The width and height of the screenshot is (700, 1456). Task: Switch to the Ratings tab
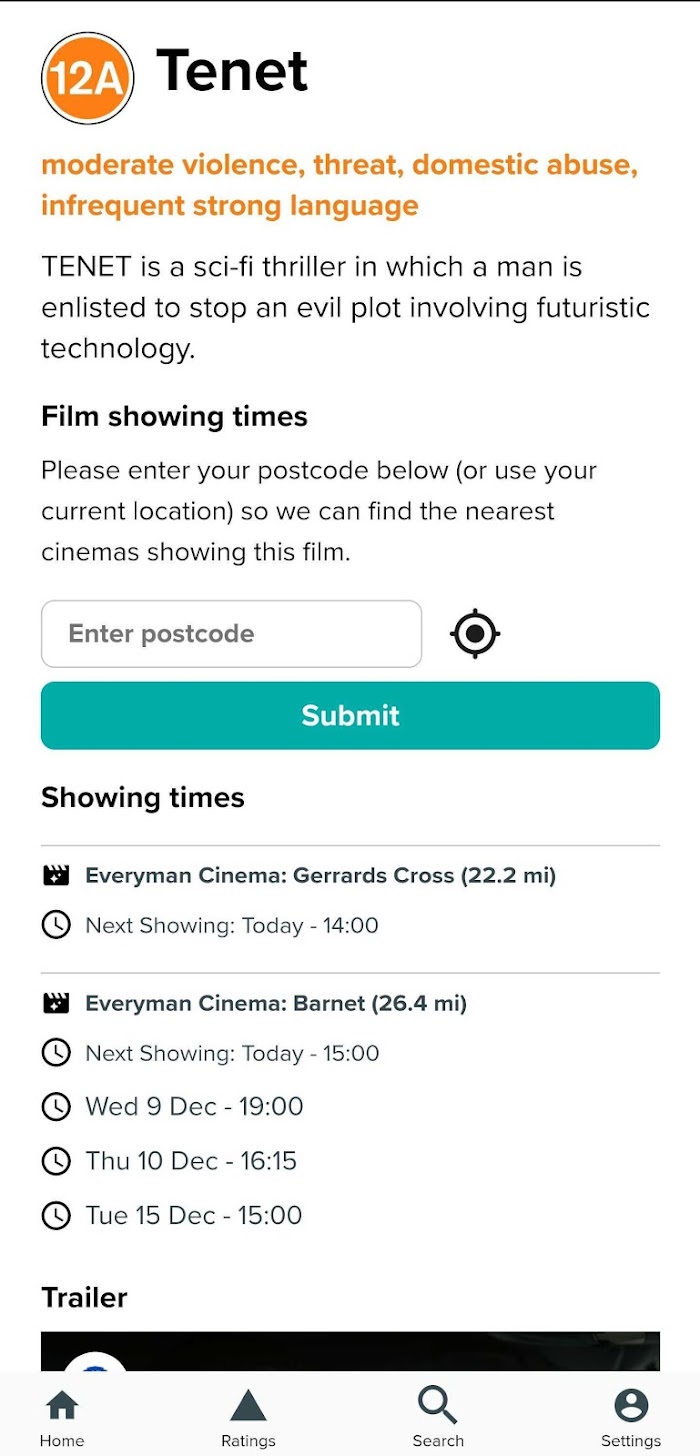248,1418
